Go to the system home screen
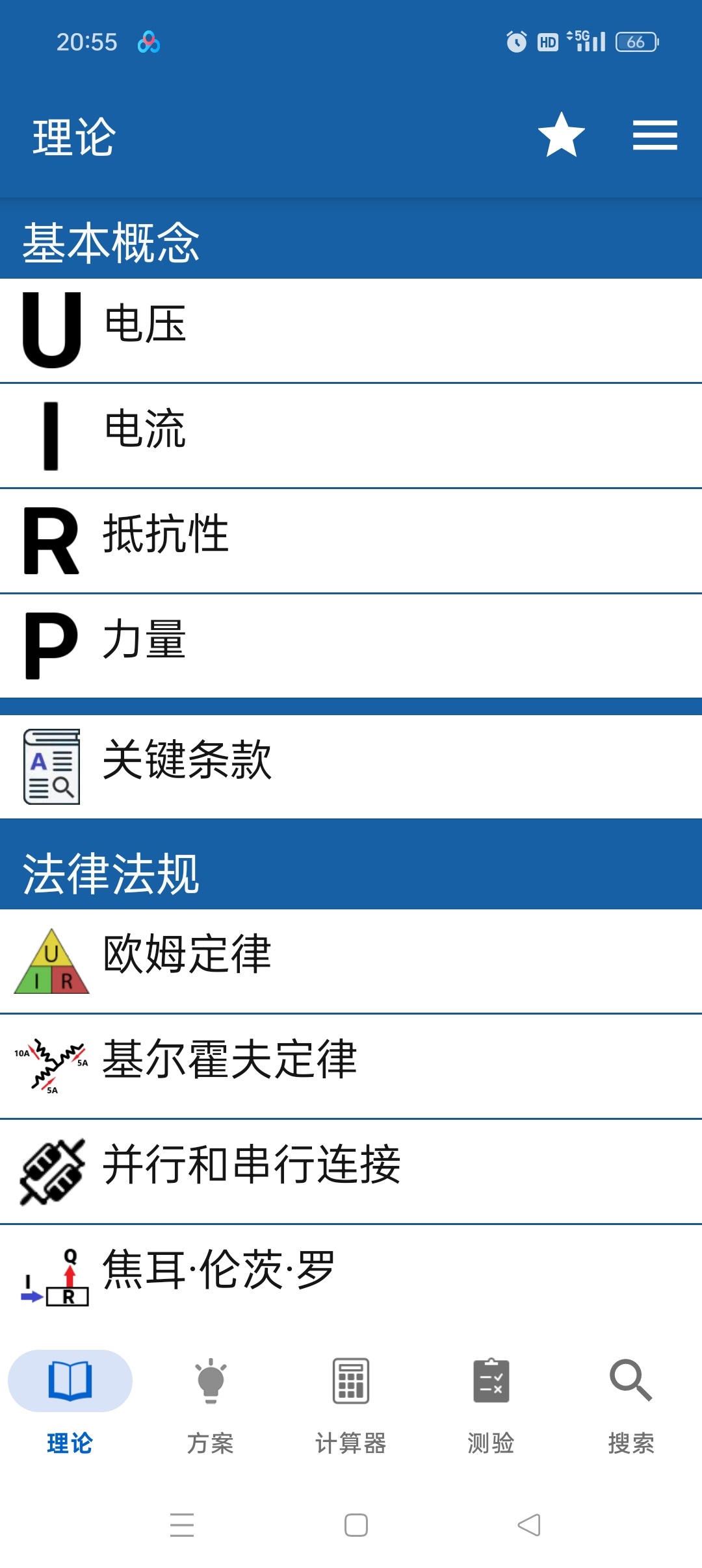The image size is (702, 1568). [x=356, y=1524]
